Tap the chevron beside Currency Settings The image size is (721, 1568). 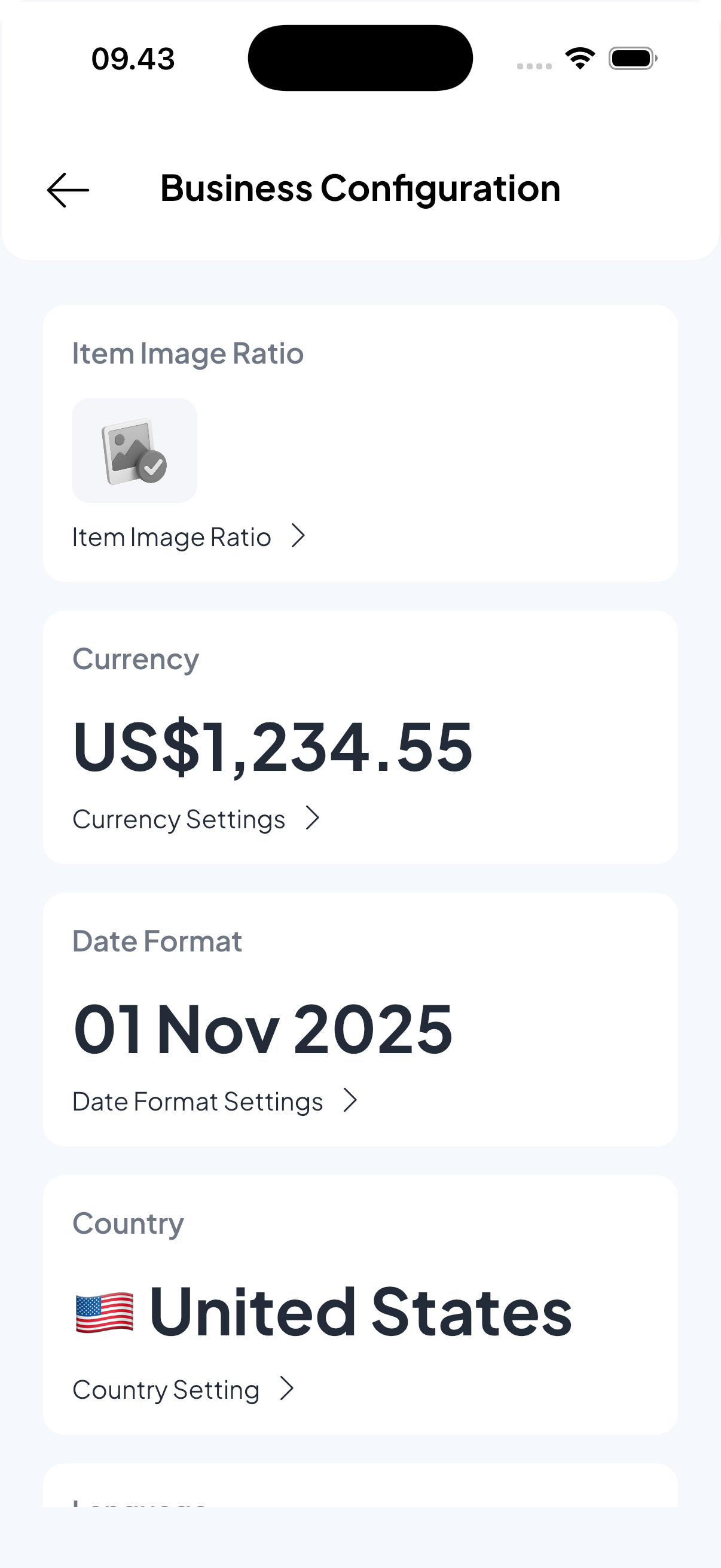pos(313,819)
